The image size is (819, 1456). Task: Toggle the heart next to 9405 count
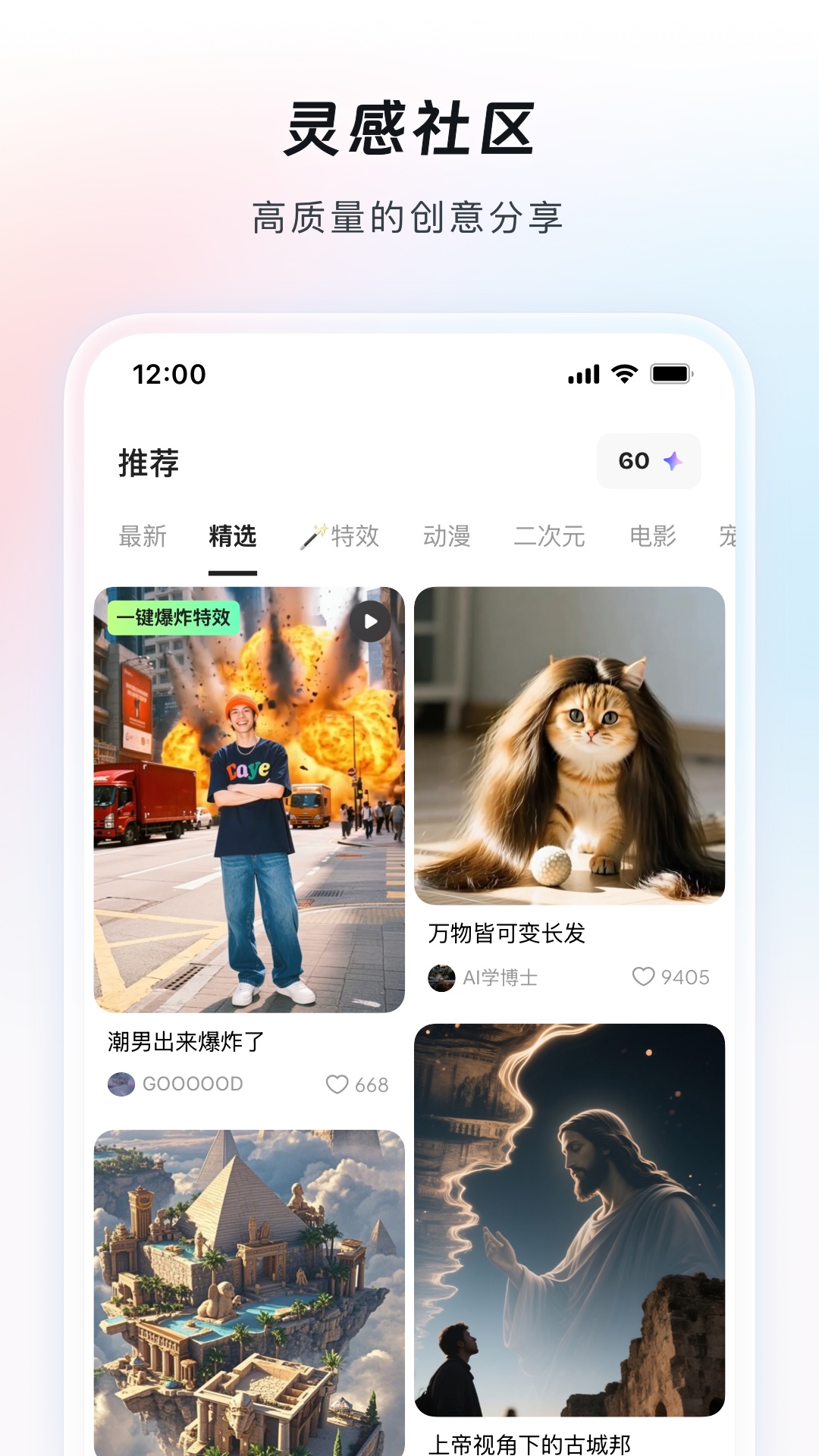click(x=644, y=978)
